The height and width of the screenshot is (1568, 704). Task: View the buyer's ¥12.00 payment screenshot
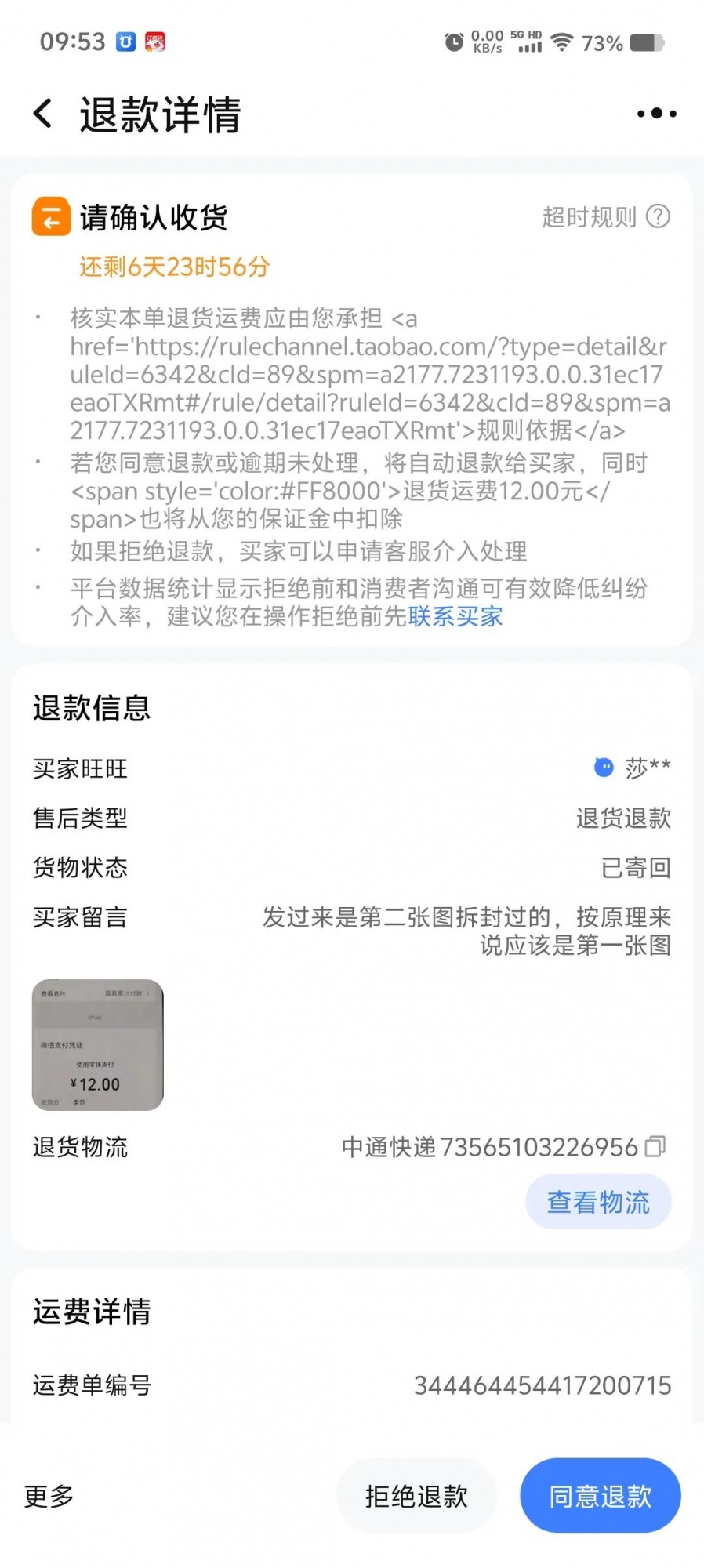pyautogui.click(x=98, y=1044)
